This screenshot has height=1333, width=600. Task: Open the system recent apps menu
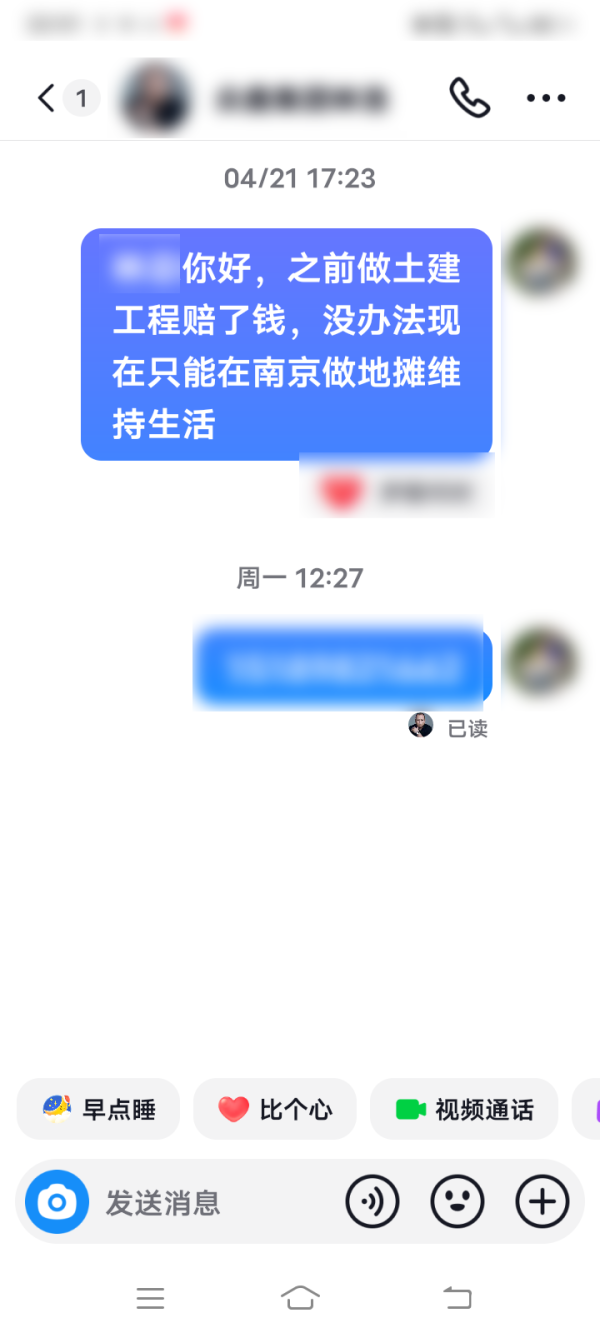click(150, 1298)
